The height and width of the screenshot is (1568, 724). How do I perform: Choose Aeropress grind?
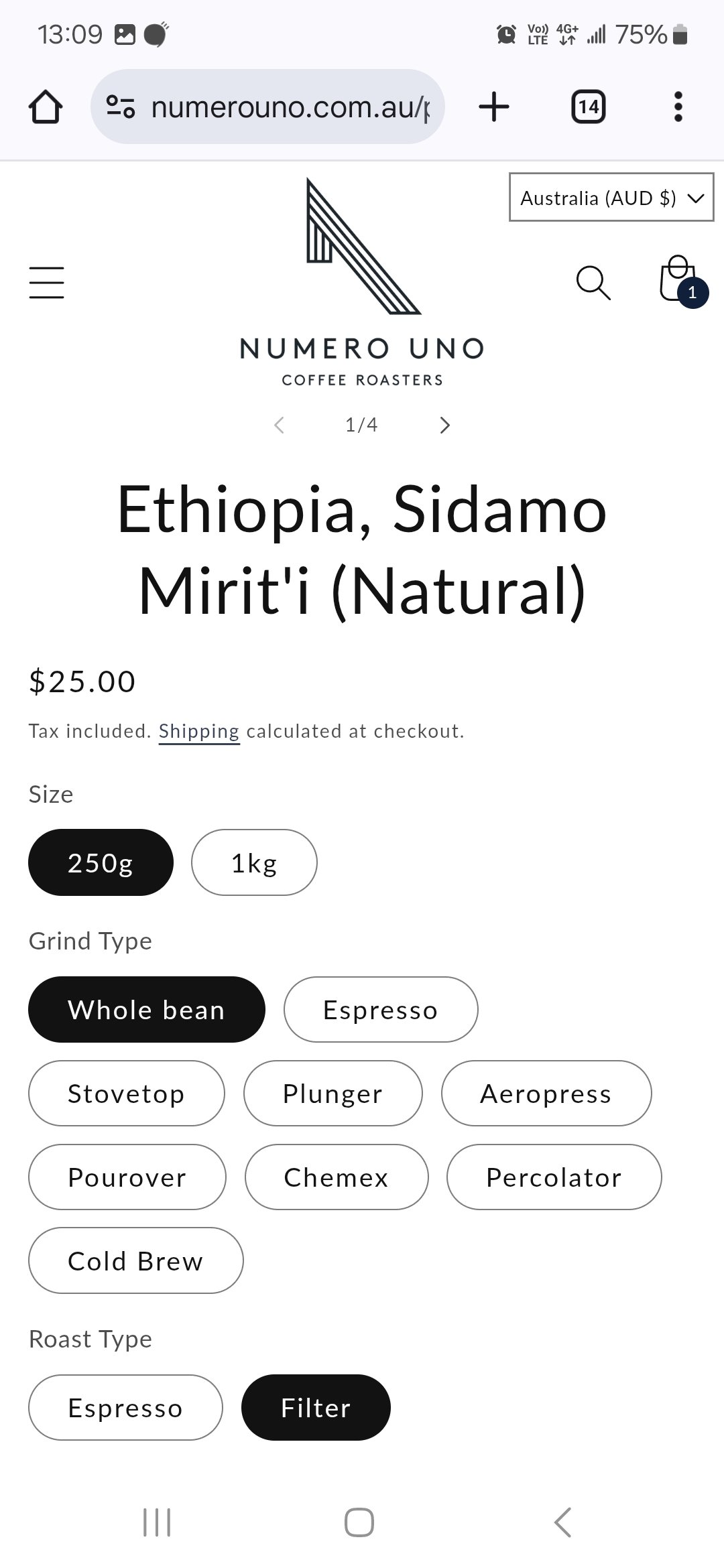point(546,1093)
